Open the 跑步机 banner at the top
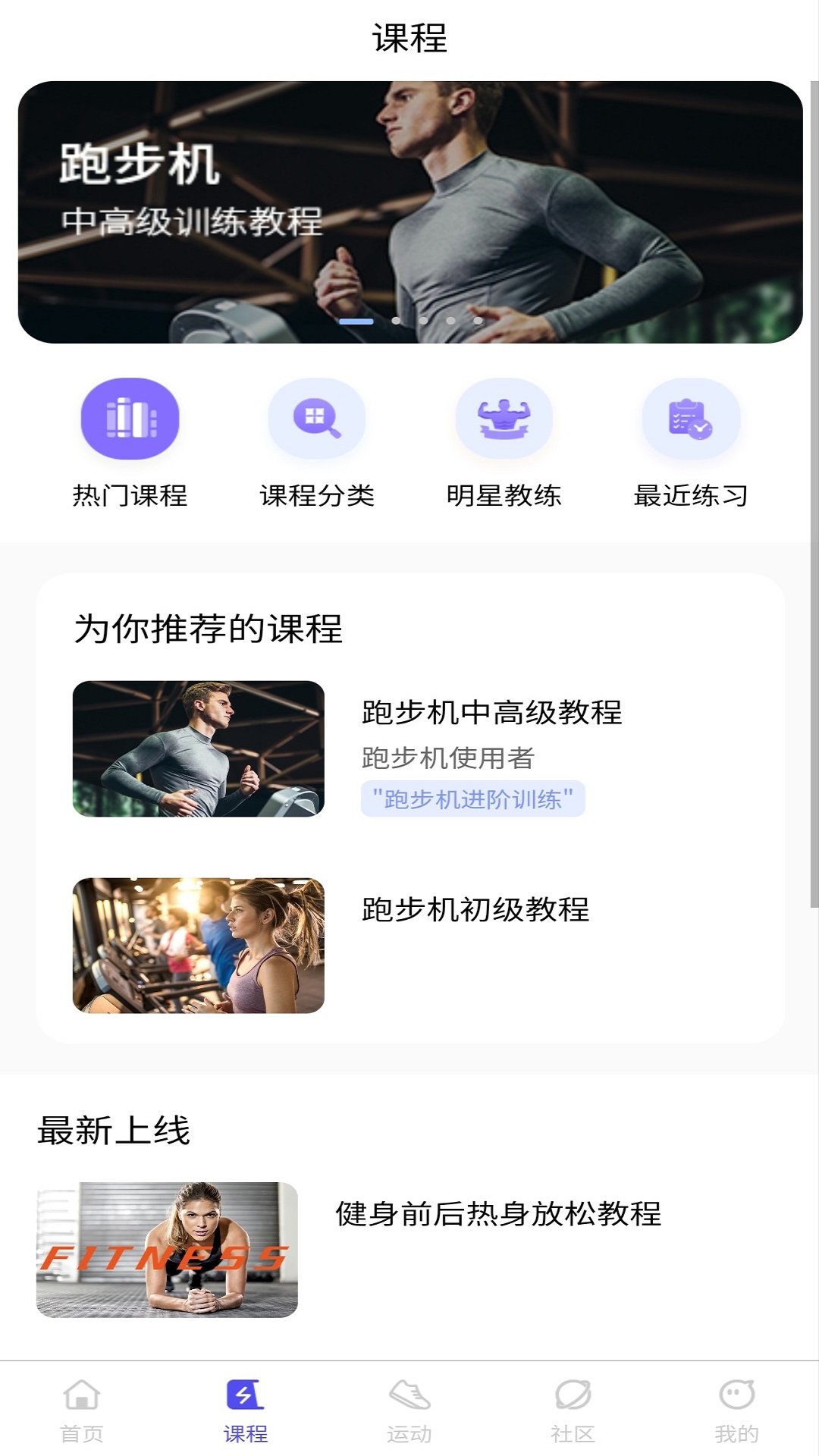819x1456 pixels. [409, 212]
